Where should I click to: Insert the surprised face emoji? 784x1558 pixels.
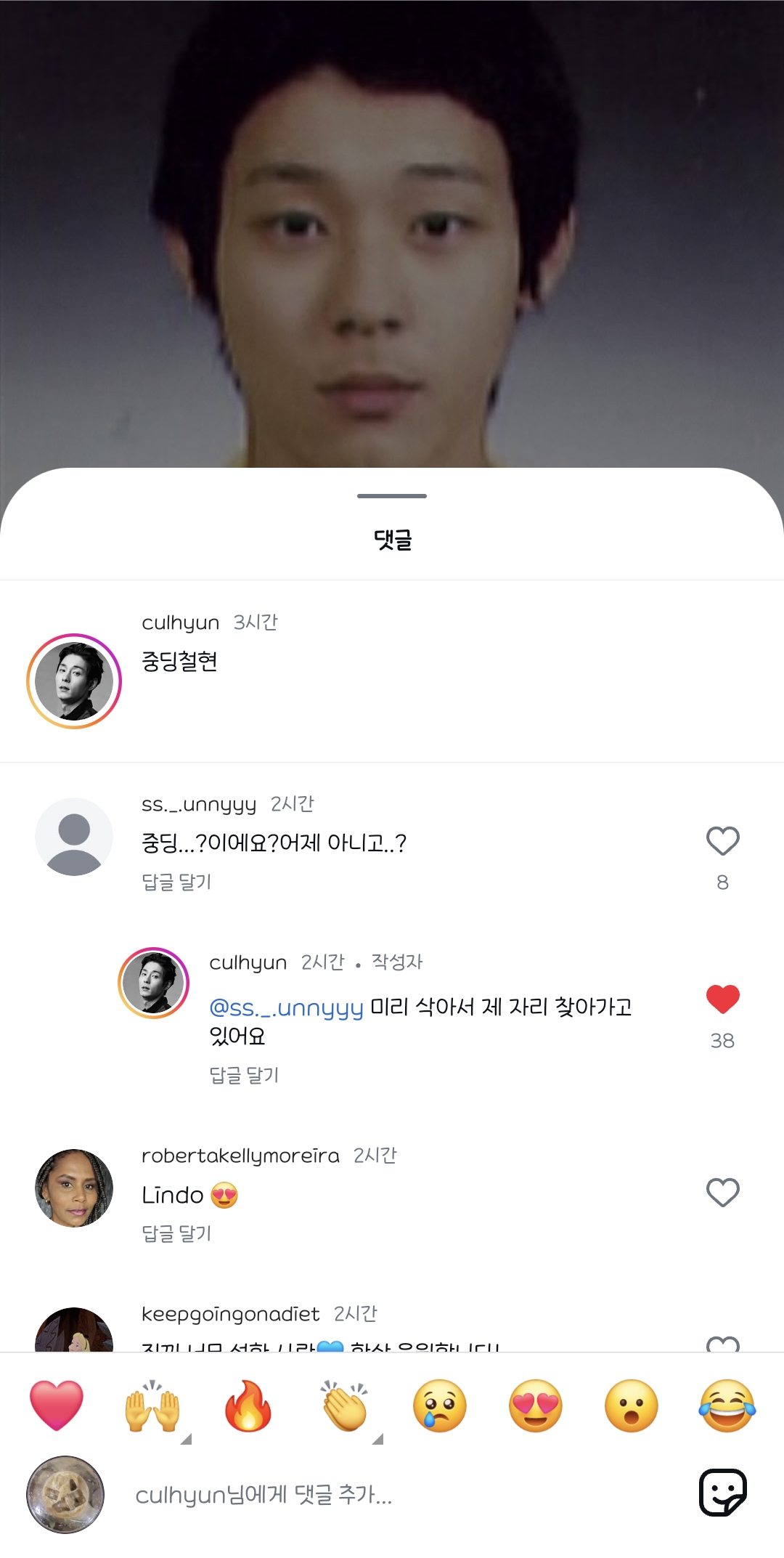632,1405
